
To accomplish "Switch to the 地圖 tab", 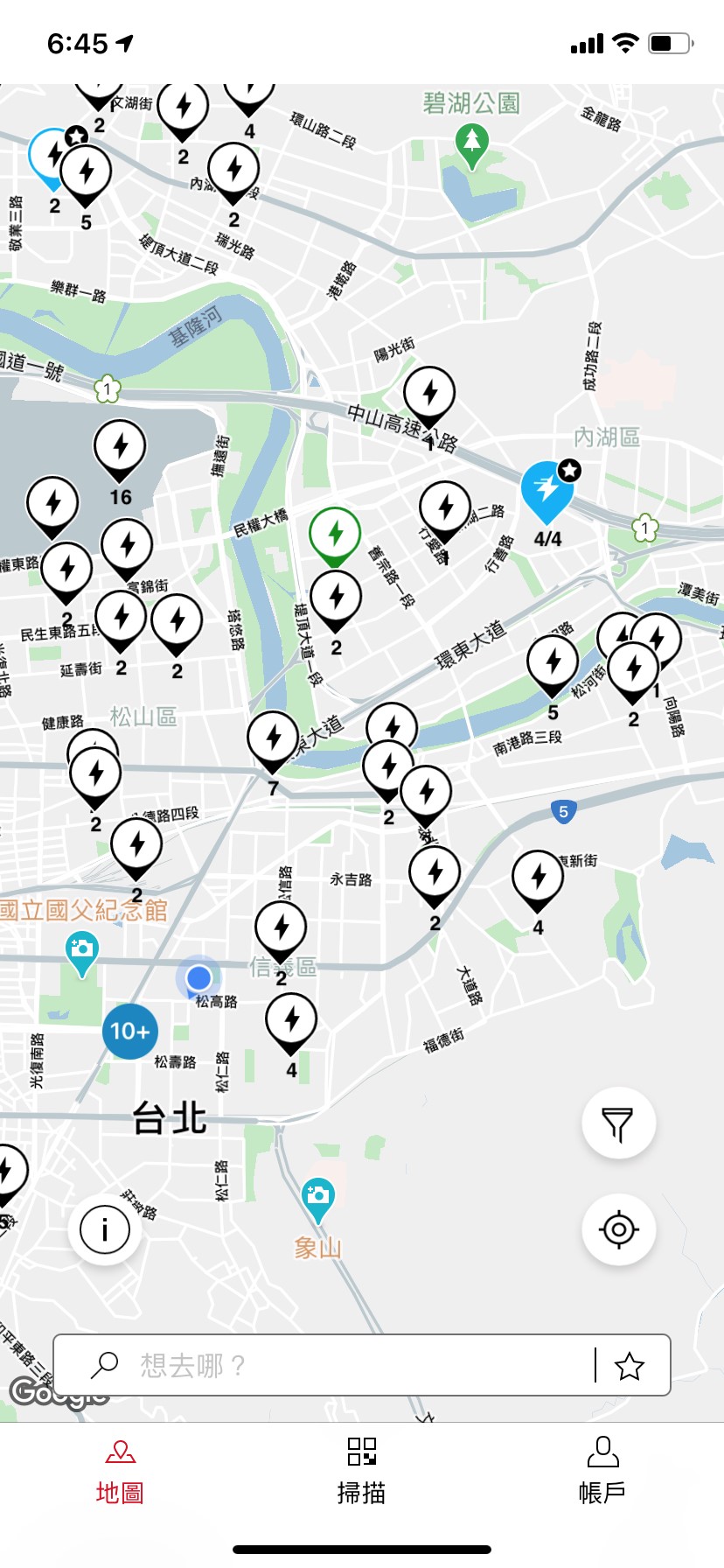I will pyautogui.click(x=120, y=1472).
